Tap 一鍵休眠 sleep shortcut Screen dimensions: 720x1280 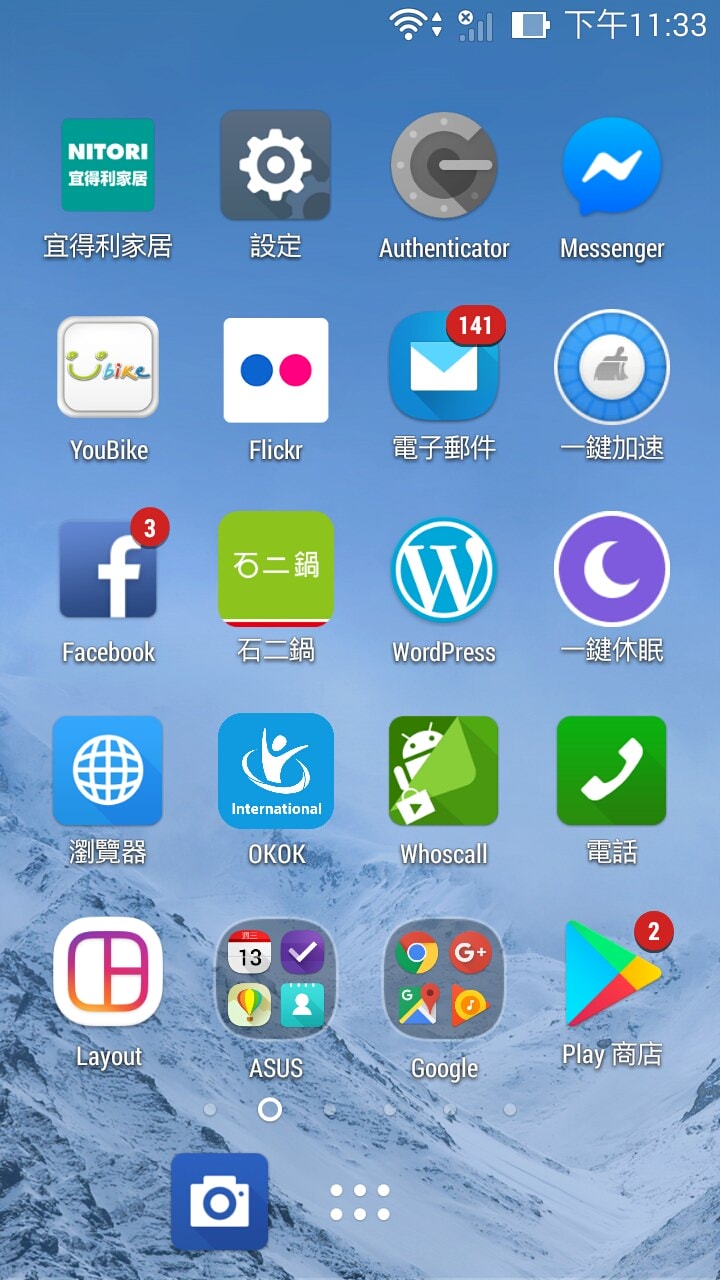[x=611, y=570]
